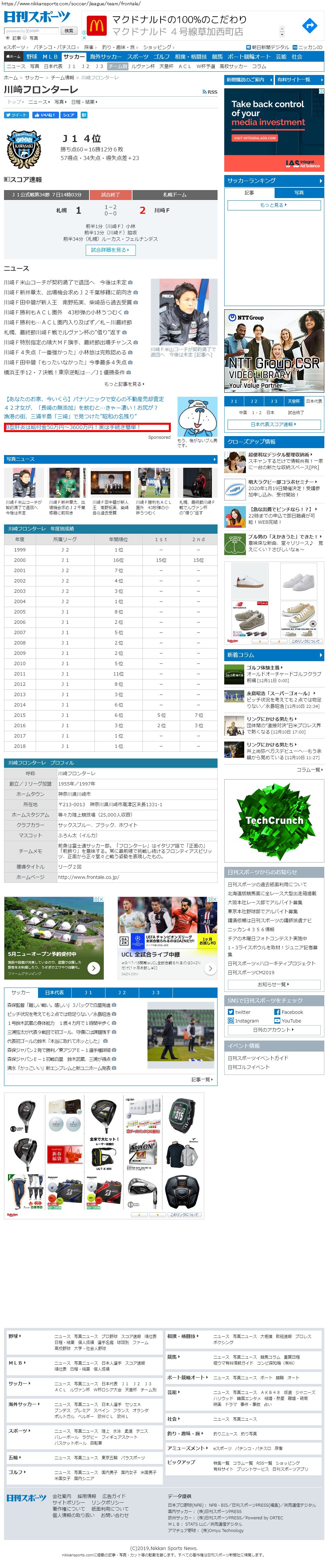This screenshot has height=1568, width=328.
Task: Open the RSS feed link
Action: click(210, 92)
